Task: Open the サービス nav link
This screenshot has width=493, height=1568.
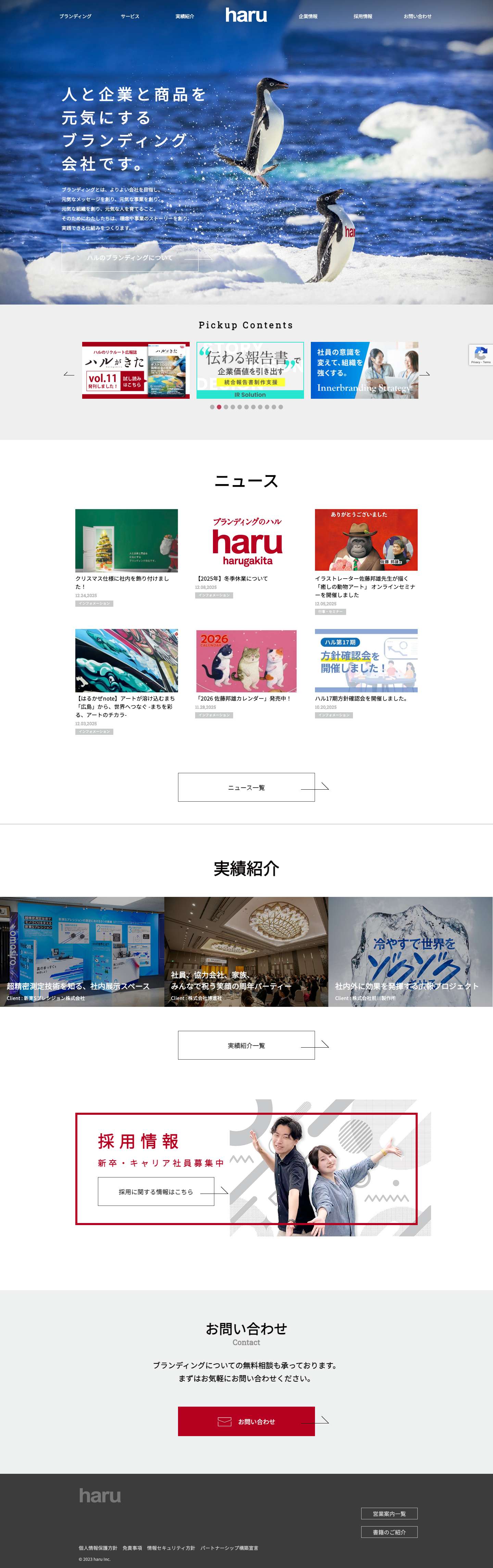Action: pos(130,16)
